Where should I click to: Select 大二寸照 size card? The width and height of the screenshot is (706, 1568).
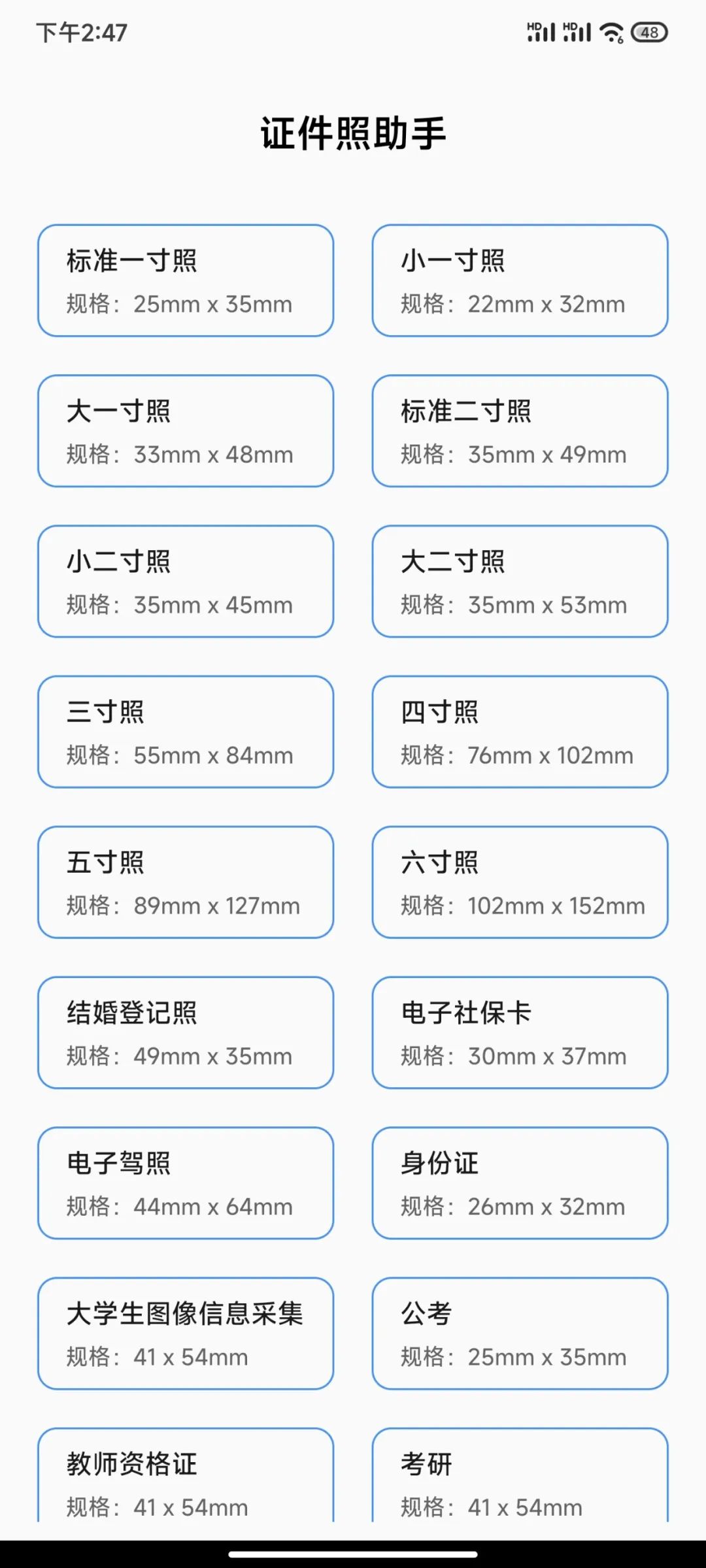[x=520, y=581]
